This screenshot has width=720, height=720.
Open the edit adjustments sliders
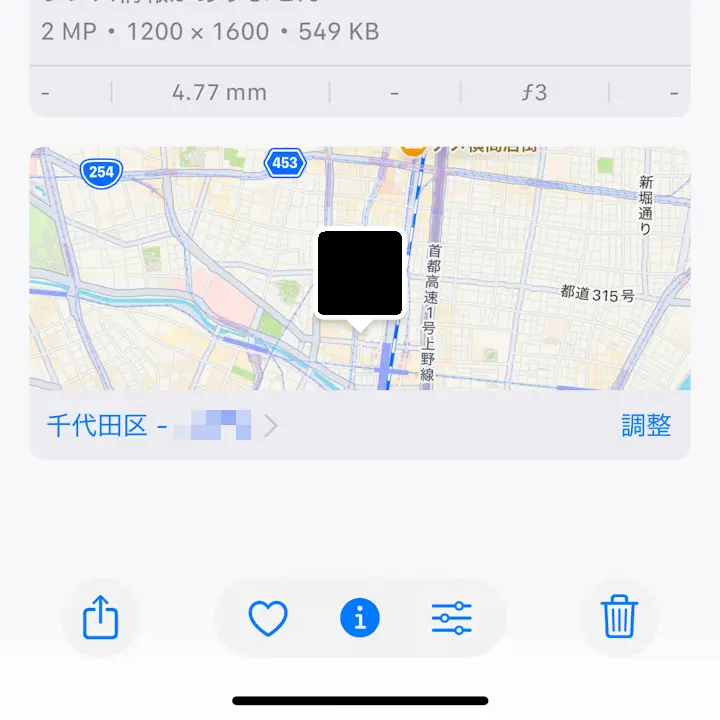click(x=452, y=619)
